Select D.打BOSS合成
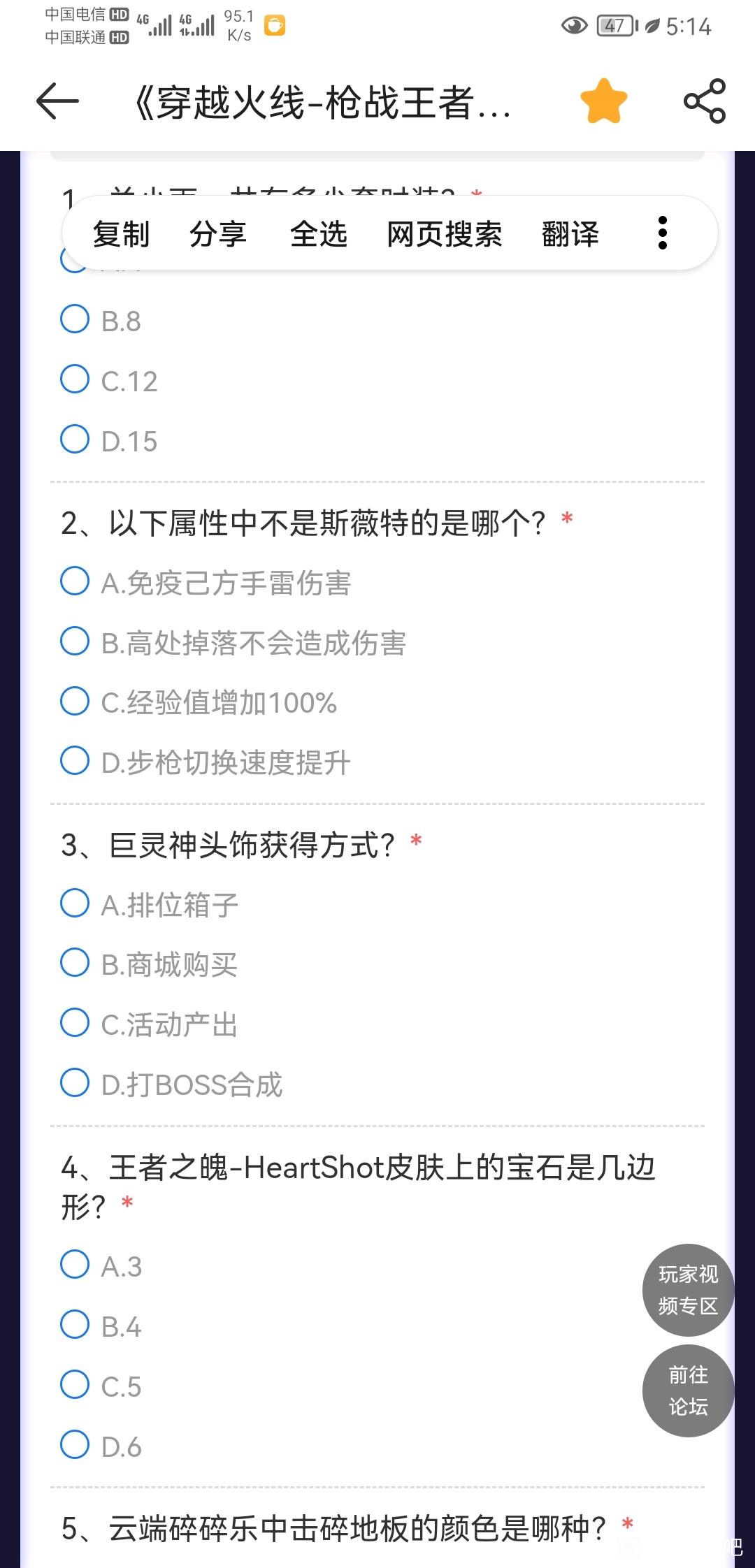This screenshot has width=755, height=1568. [x=171, y=1084]
